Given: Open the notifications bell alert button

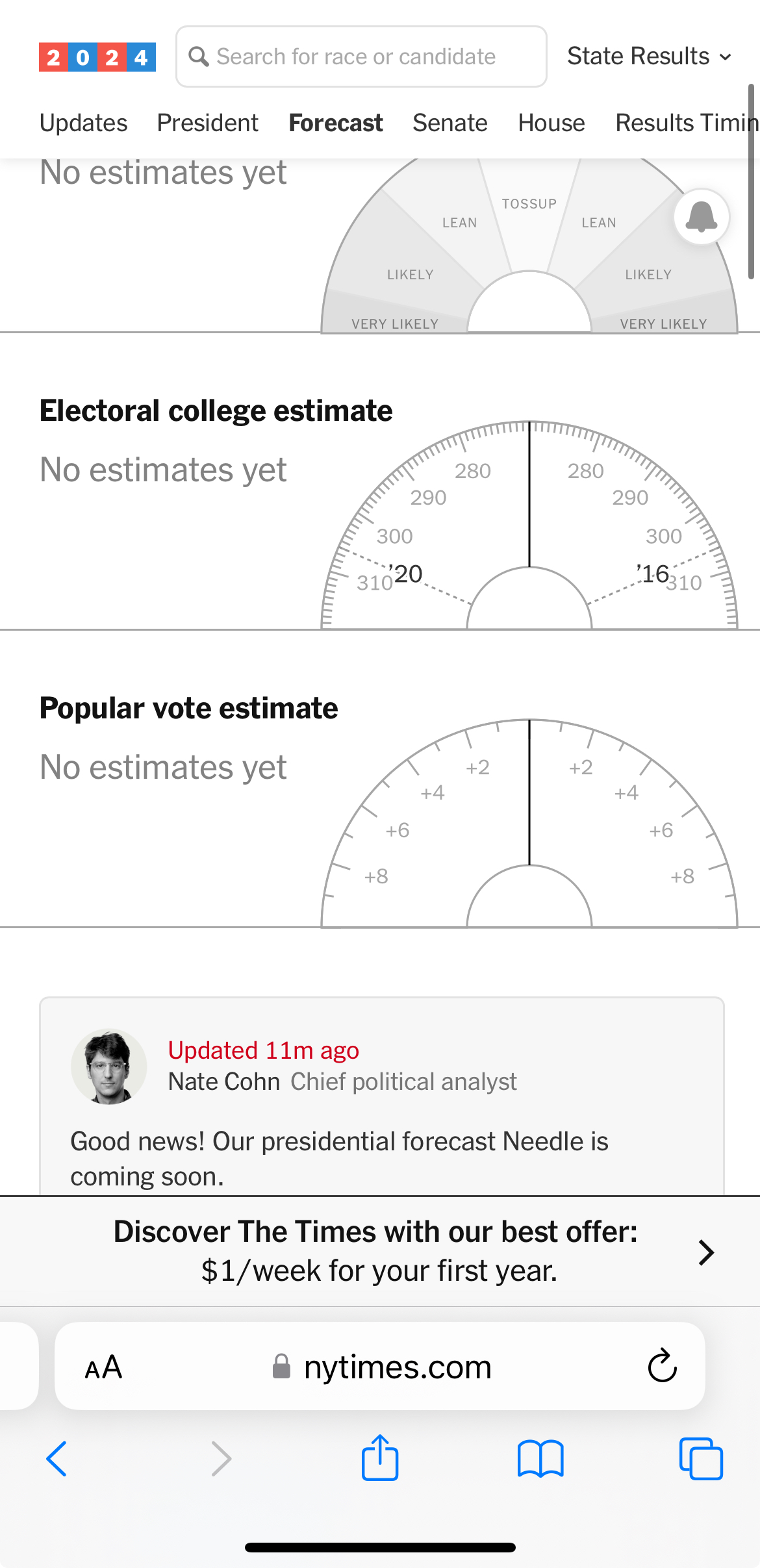Looking at the screenshot, I should point(702,217).
